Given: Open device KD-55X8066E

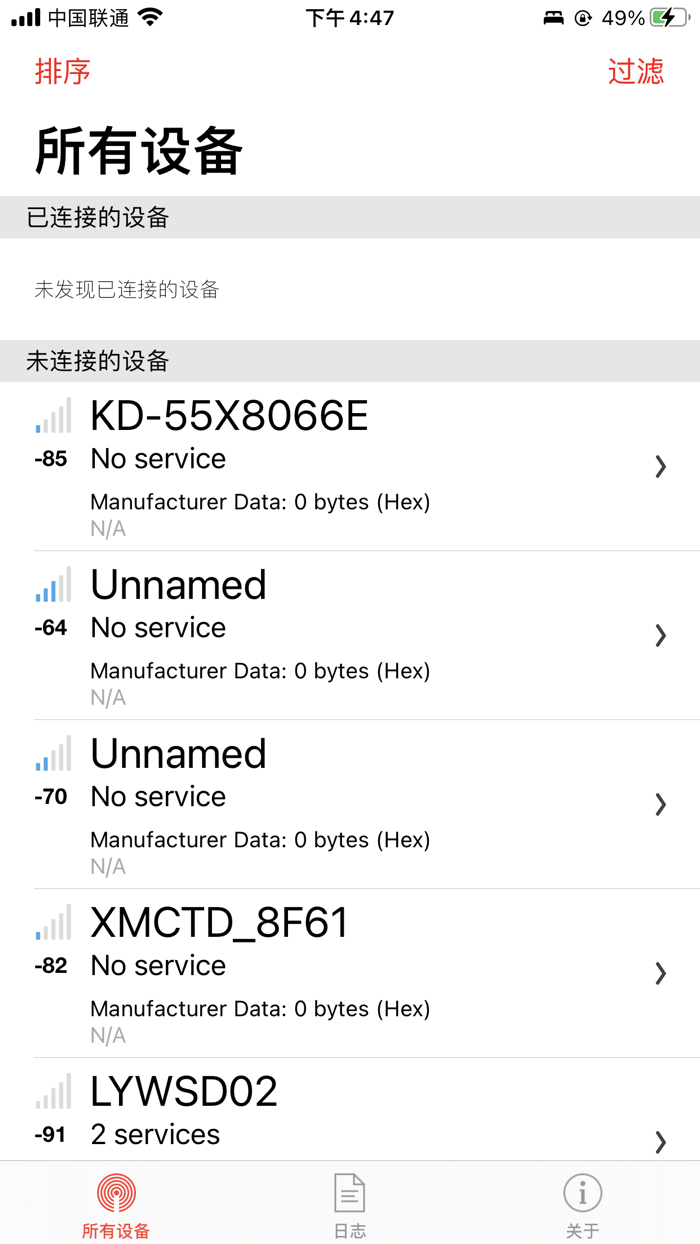Looking at the screenshot, I should (350, 466).
